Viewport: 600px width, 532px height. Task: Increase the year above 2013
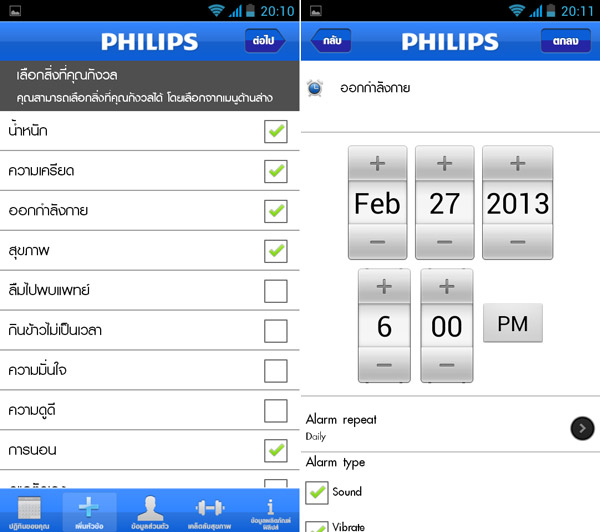tap(517, 163)
